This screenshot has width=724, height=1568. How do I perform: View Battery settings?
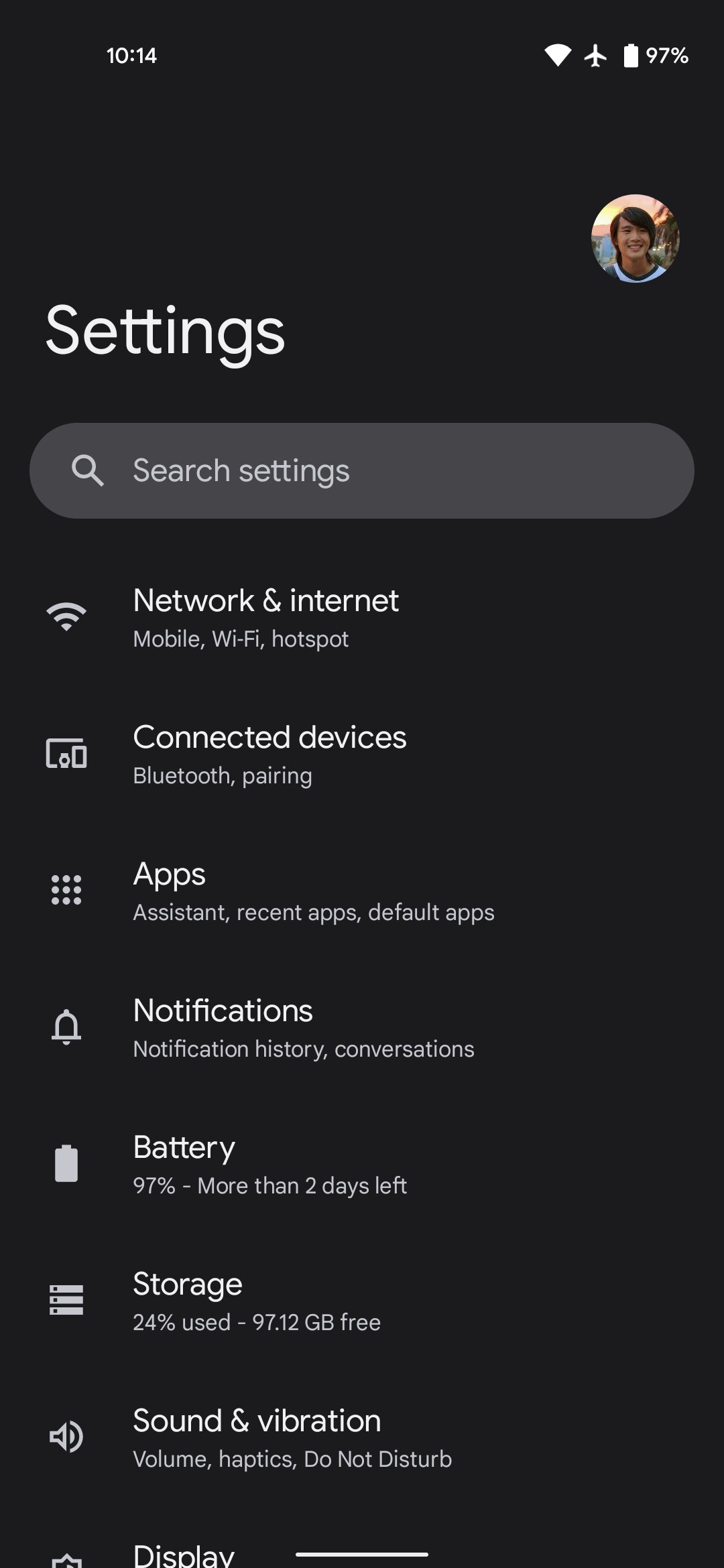362,1165
